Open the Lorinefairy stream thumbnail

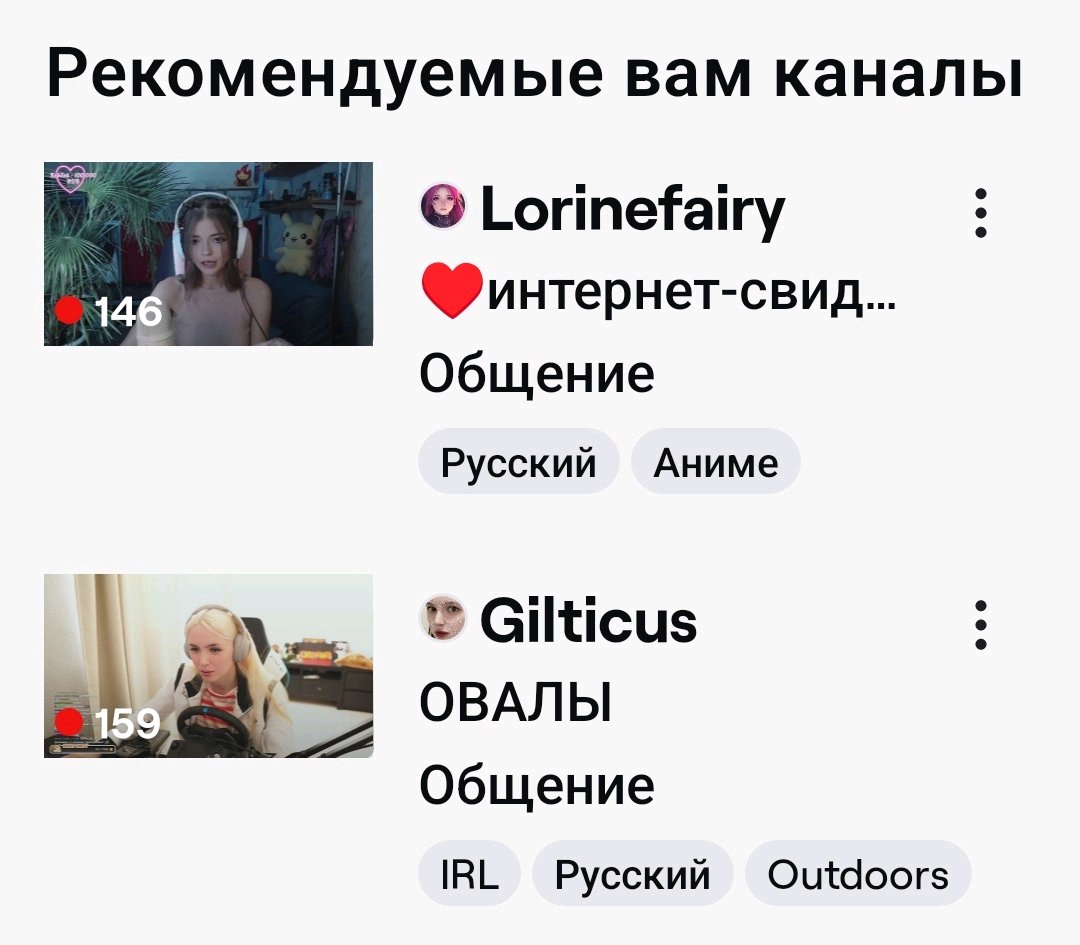208,254
